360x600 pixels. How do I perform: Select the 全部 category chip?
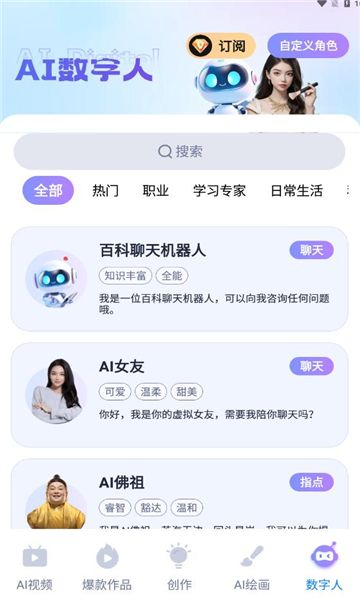point(48,190)
